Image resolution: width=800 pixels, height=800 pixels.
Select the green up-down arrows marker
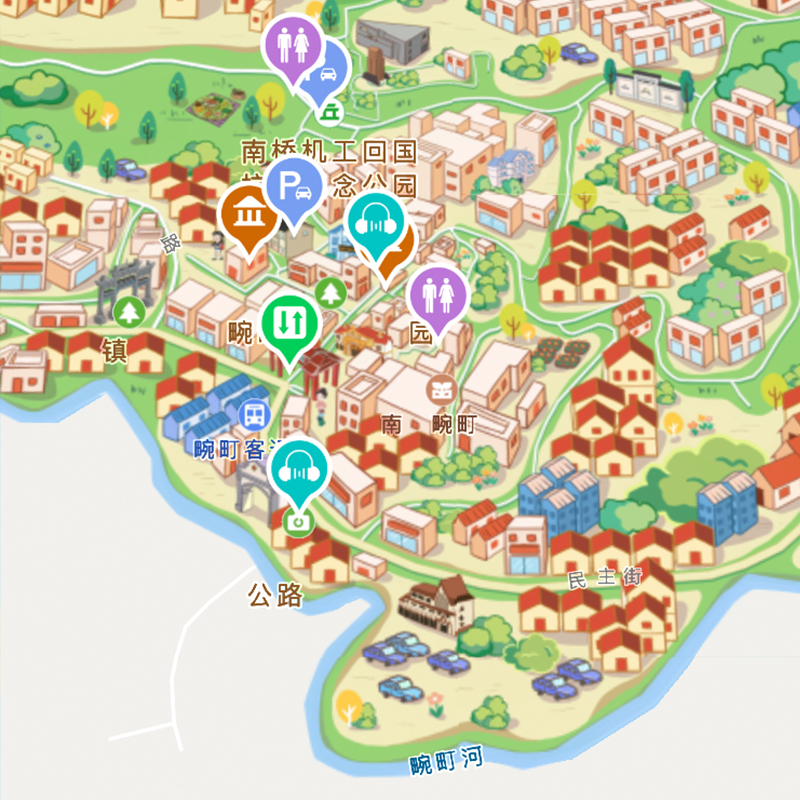(x=290, y=322)
